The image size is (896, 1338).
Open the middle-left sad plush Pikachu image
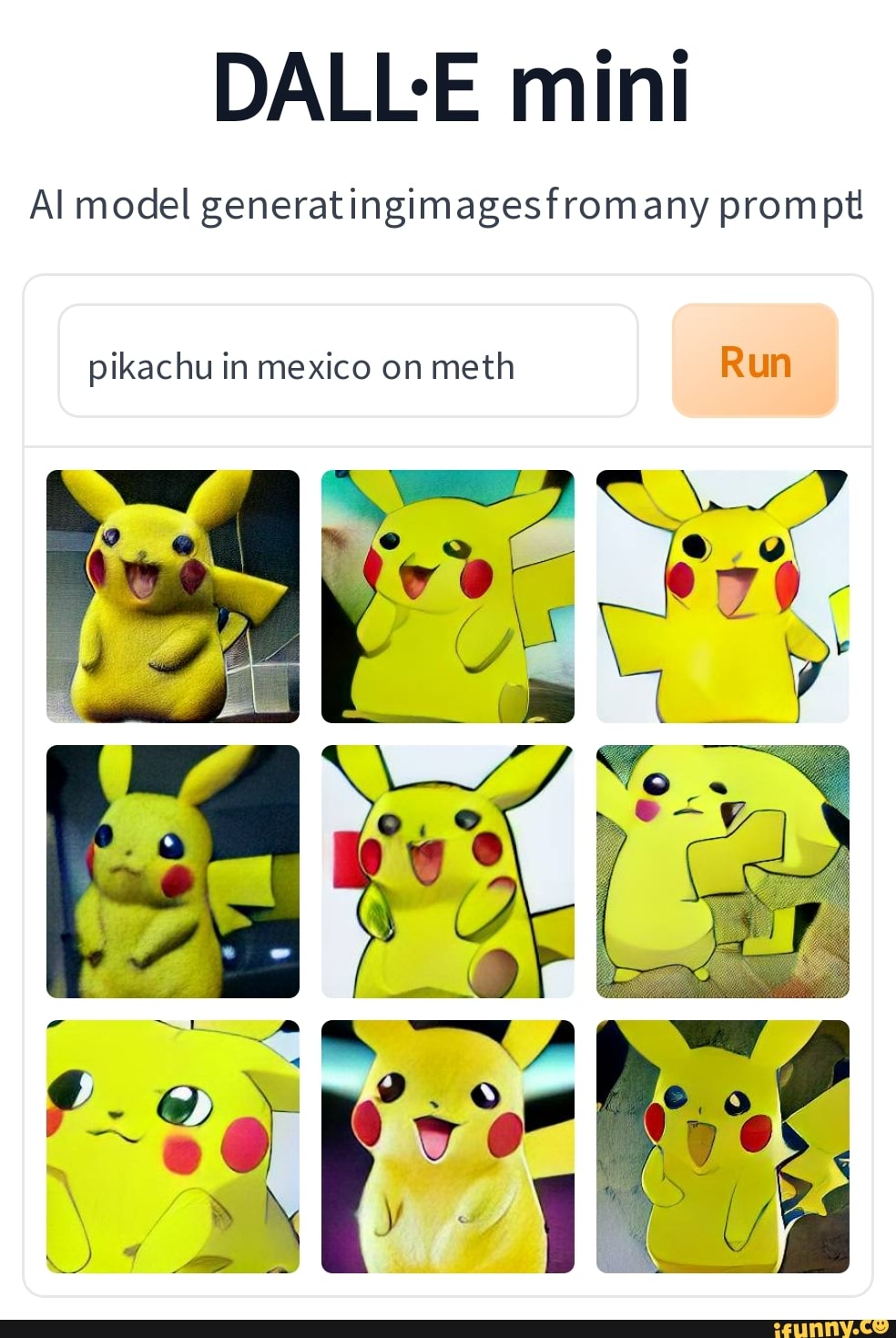point(173,871)
